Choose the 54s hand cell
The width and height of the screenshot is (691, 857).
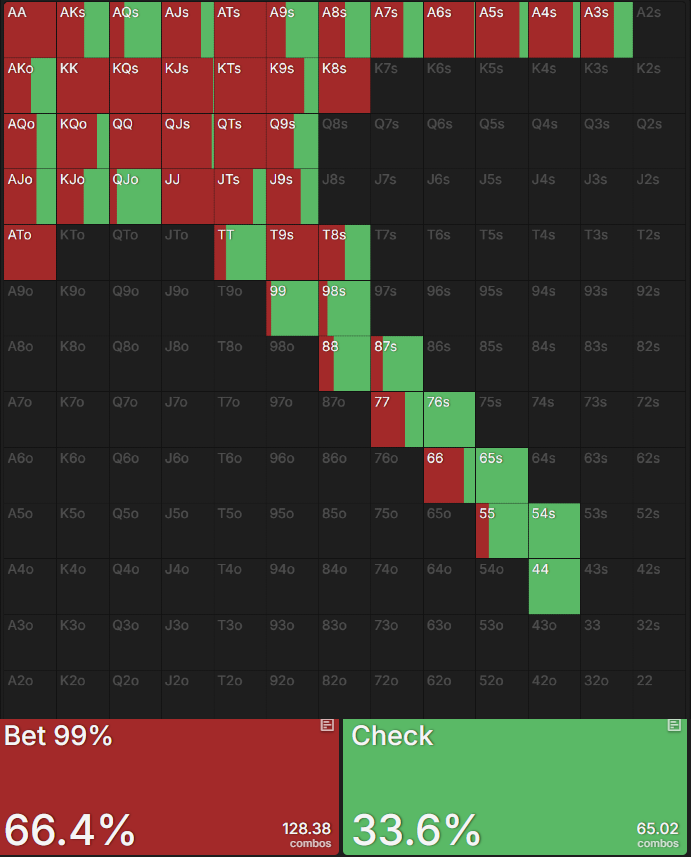(x=554, y=530)
